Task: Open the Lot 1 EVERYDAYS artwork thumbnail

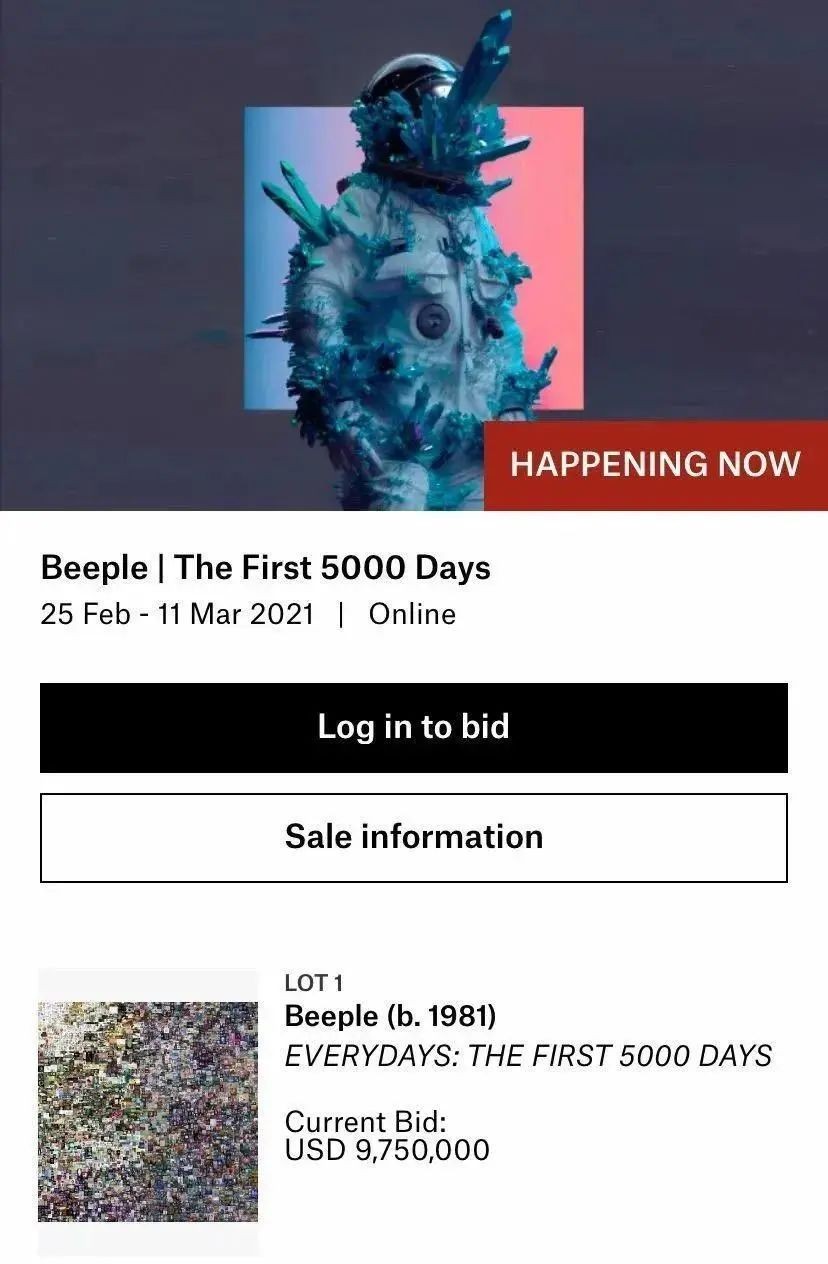Action: [148, 1111]
